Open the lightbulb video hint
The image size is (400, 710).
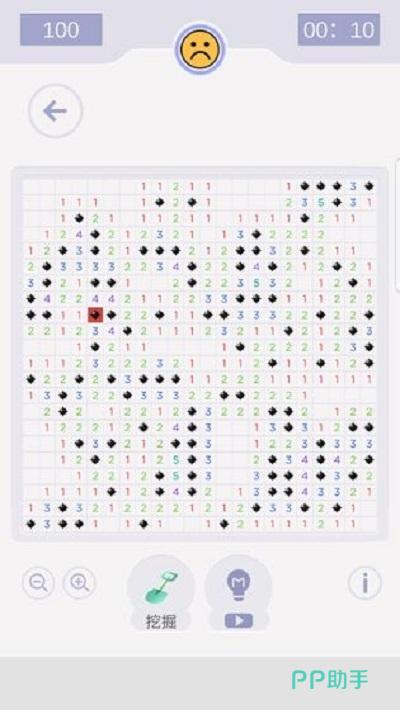[239, 594]
